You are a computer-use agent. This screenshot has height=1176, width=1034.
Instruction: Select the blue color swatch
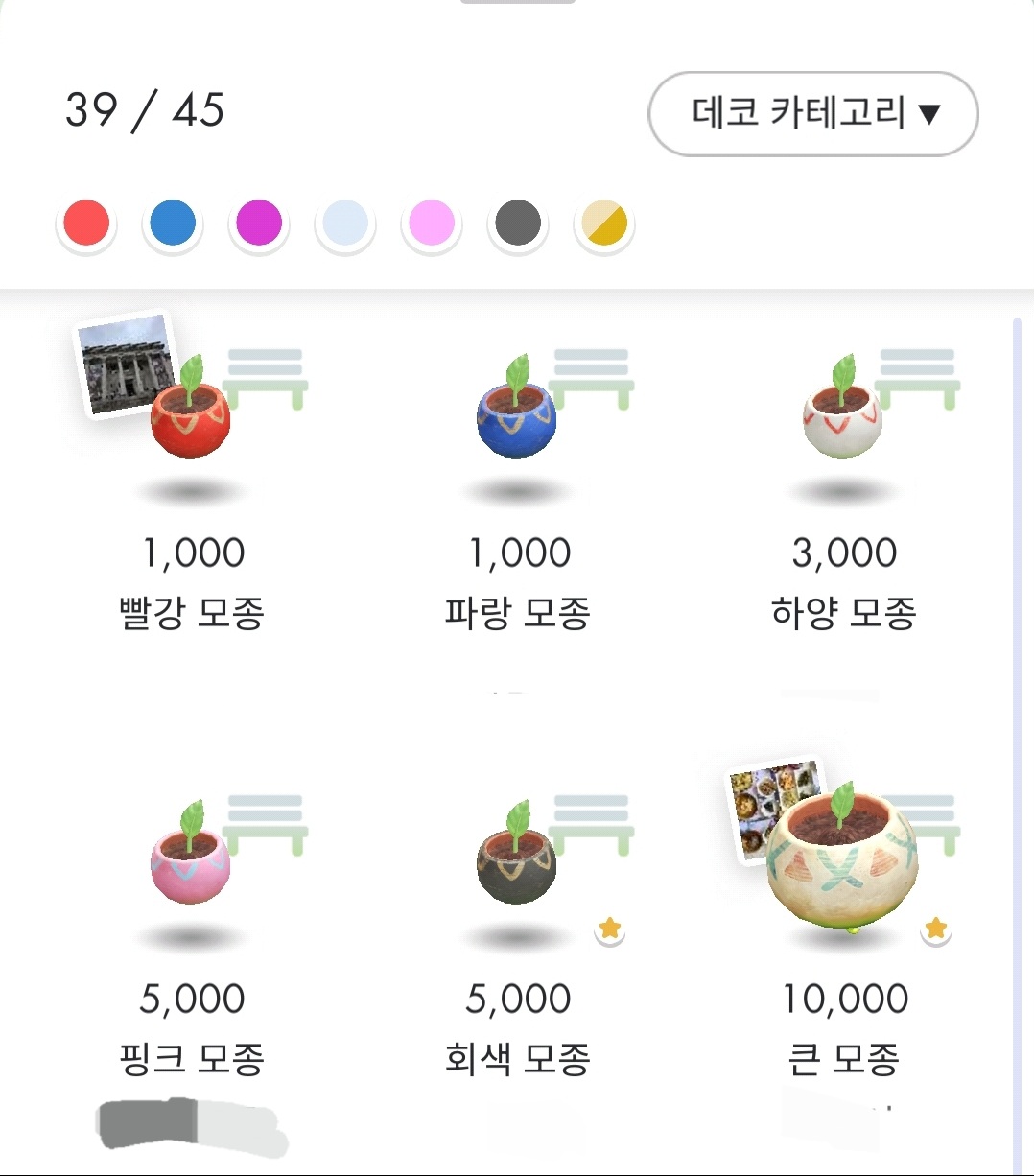173,224
